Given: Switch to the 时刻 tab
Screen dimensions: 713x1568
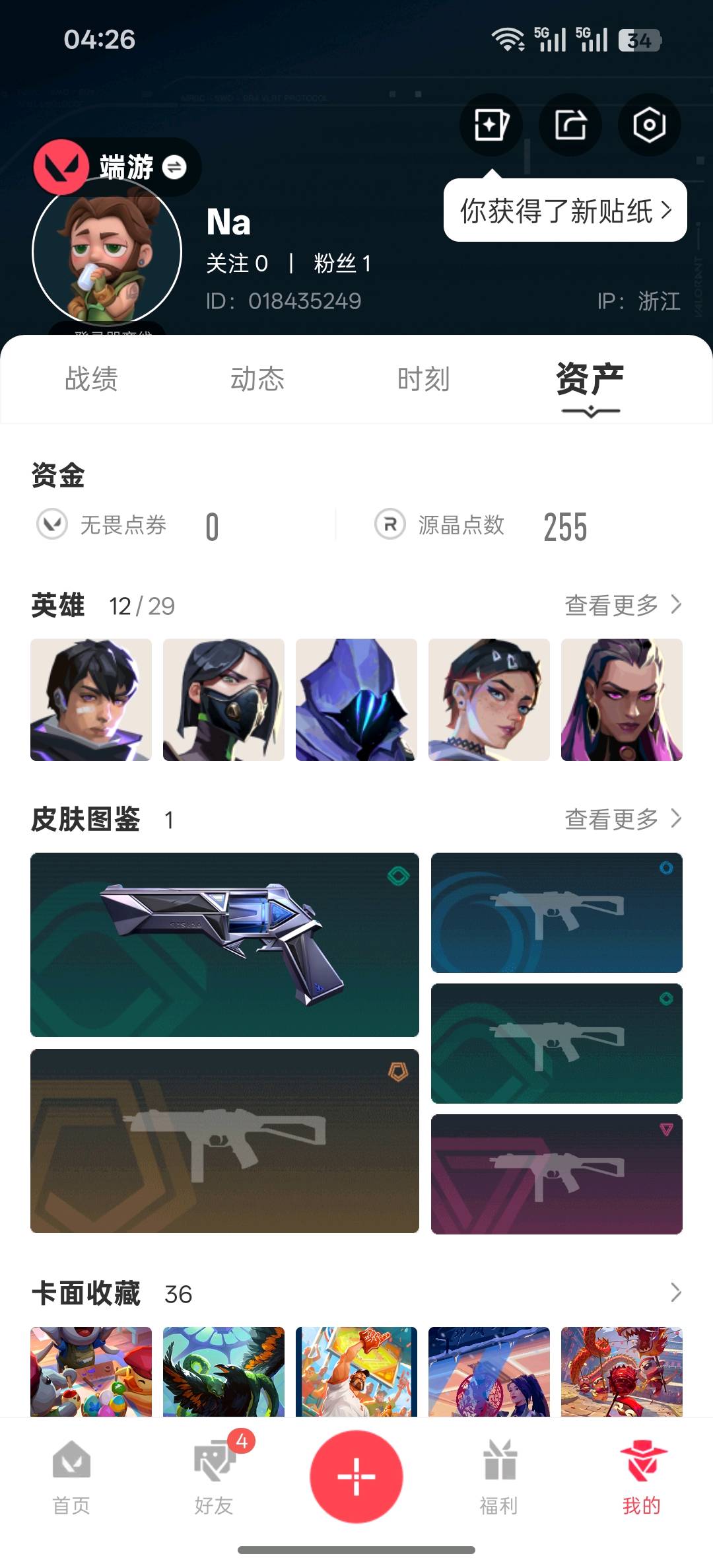Looking at the screenshot, I should click(x=423, y=379).
